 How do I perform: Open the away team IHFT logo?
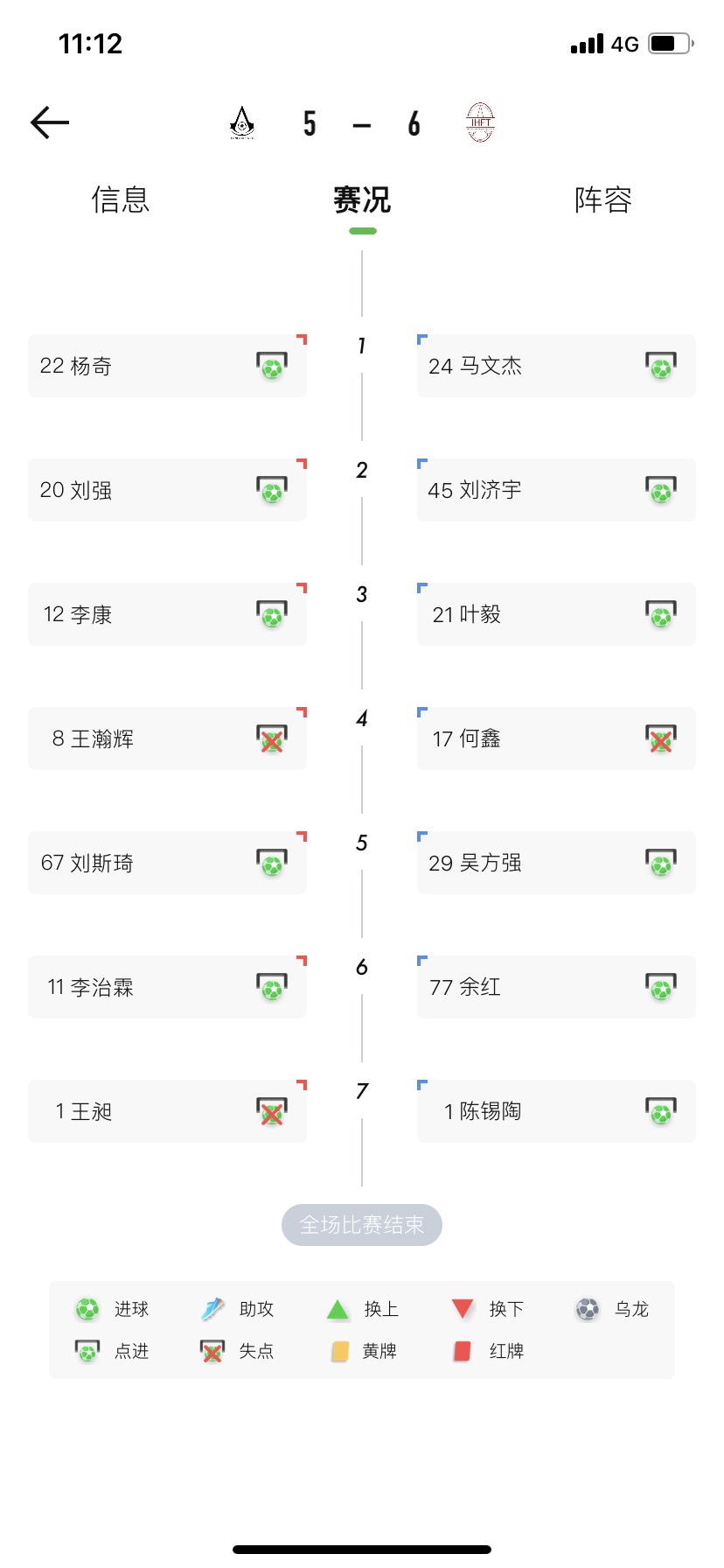pyautogui.click(x=480, y=122)
